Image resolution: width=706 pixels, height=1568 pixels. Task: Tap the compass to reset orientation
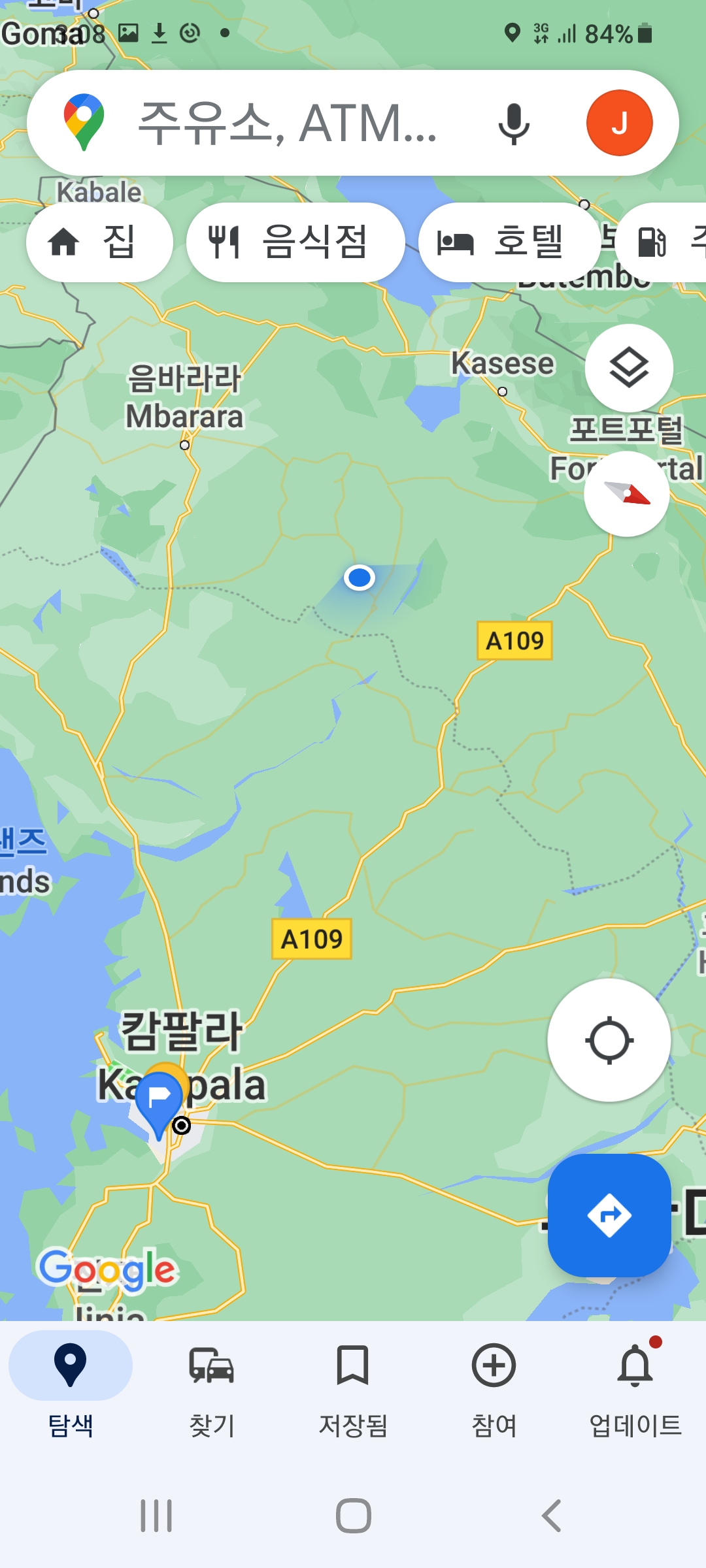pyautogui.click(x=626, y=494)
